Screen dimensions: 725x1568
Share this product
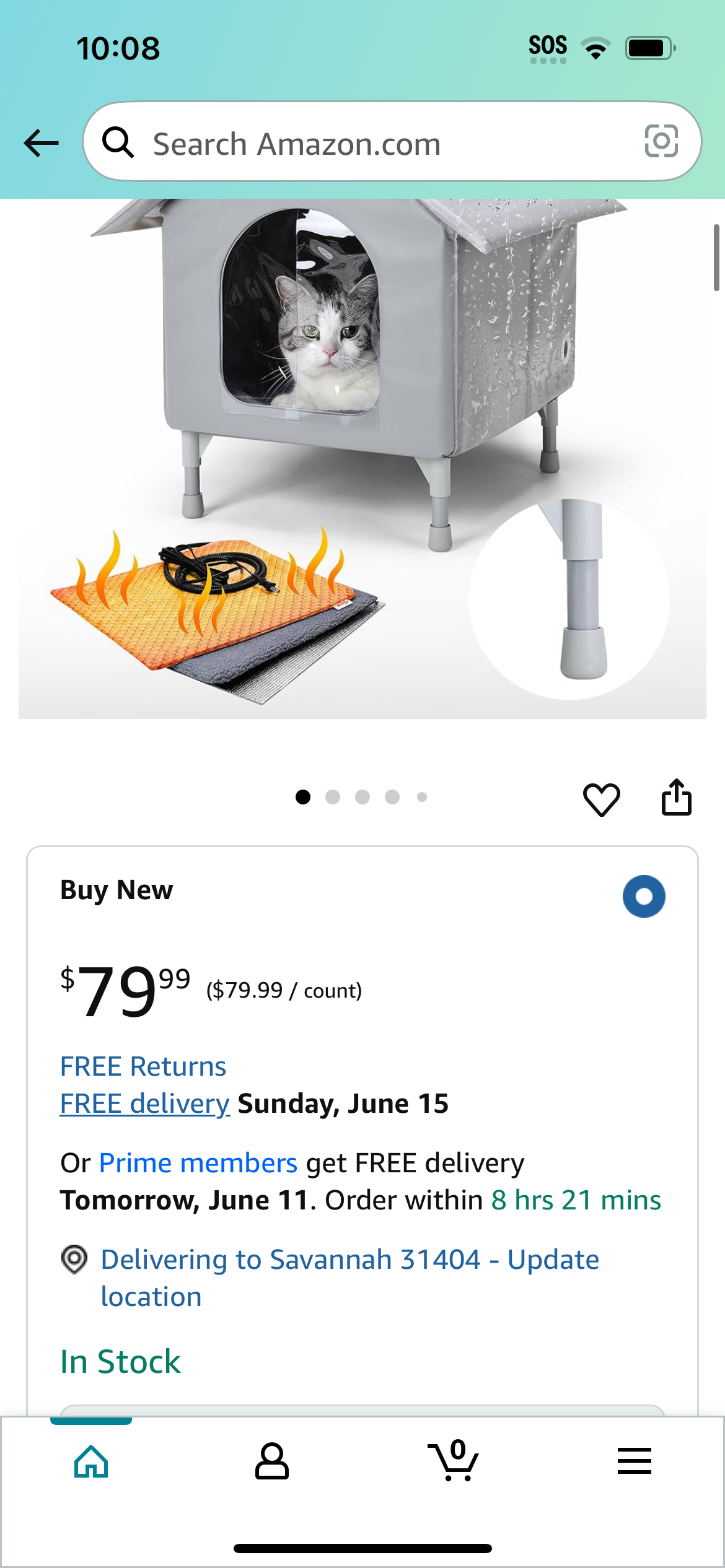(676, 797)
